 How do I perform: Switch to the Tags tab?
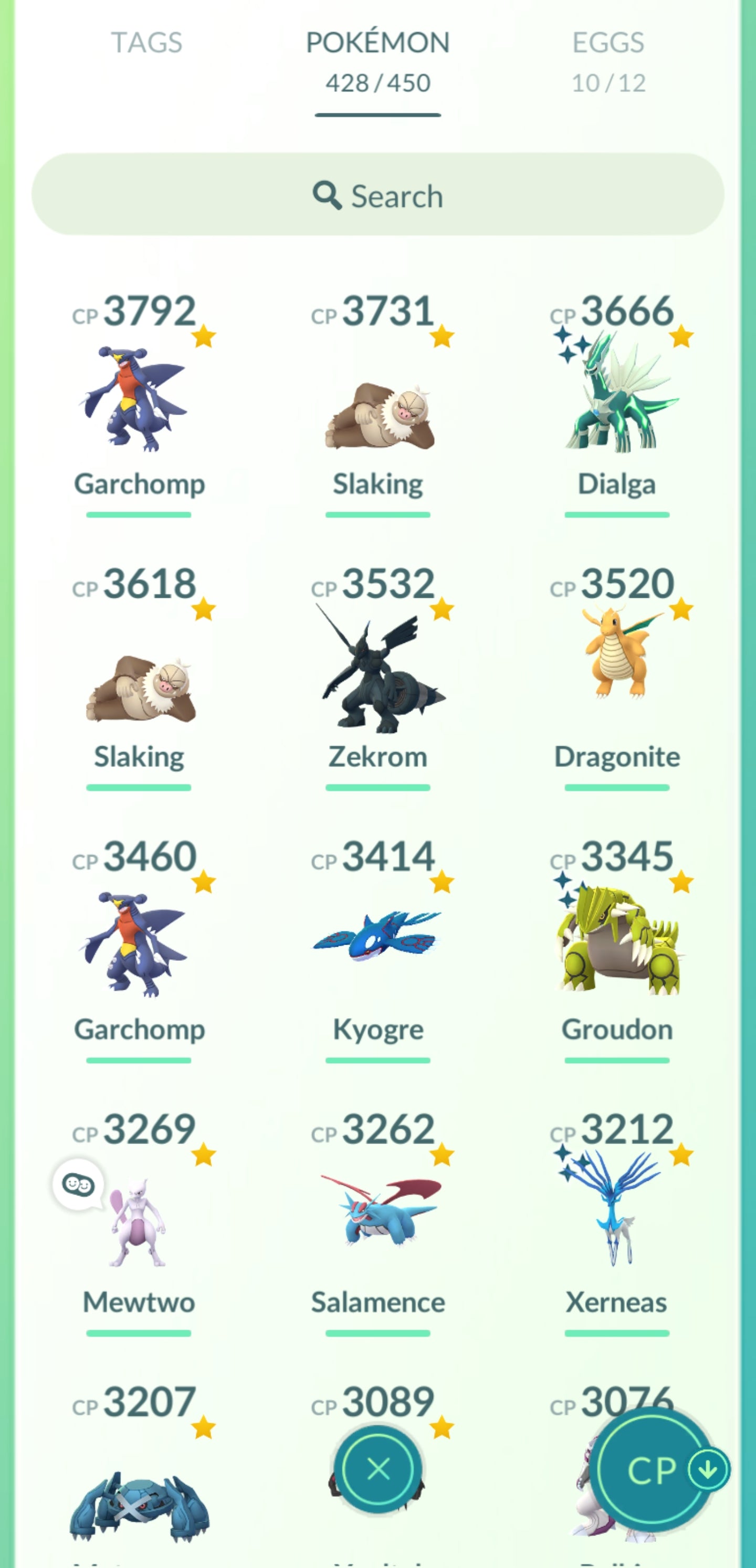pos(146,43)
